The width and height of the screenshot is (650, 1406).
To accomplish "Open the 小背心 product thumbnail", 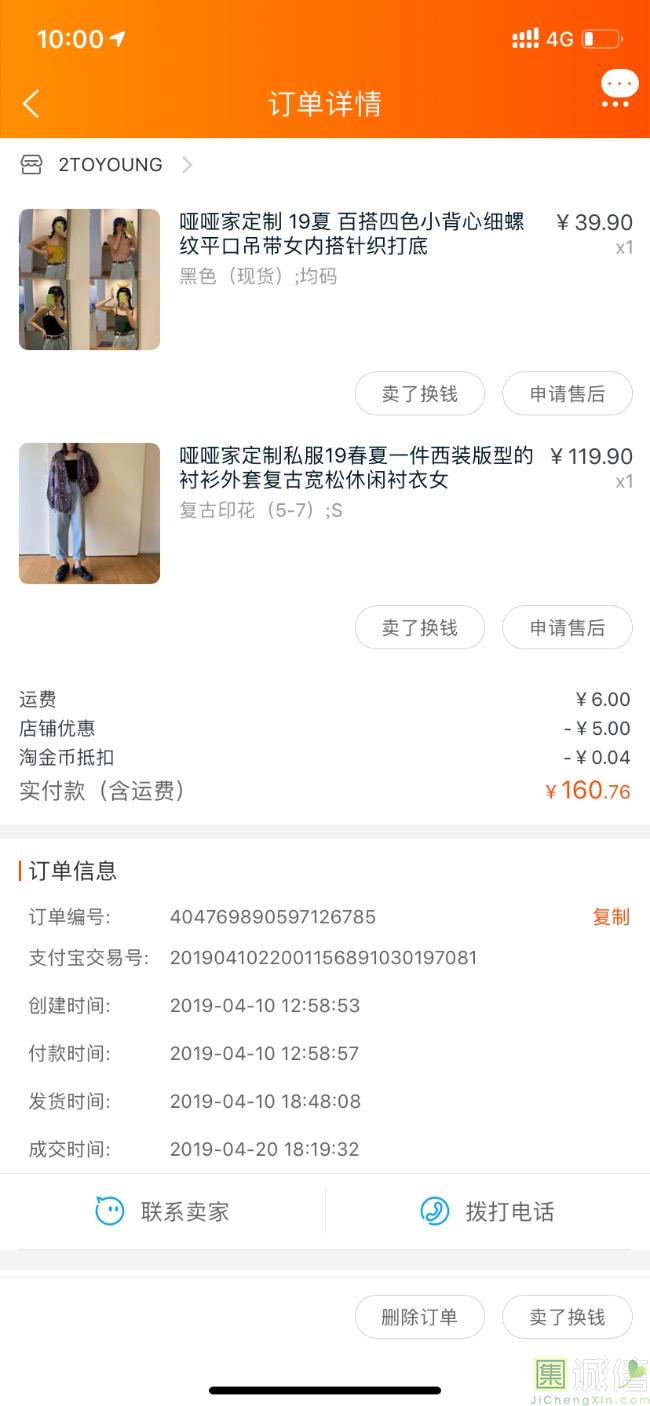I will coord(89,279).
